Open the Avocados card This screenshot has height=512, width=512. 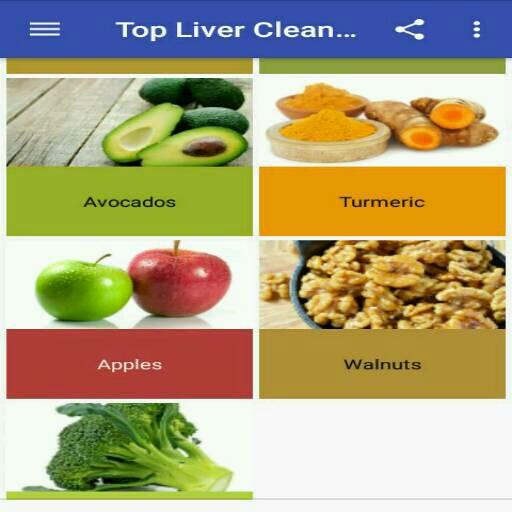coord(130,157)
